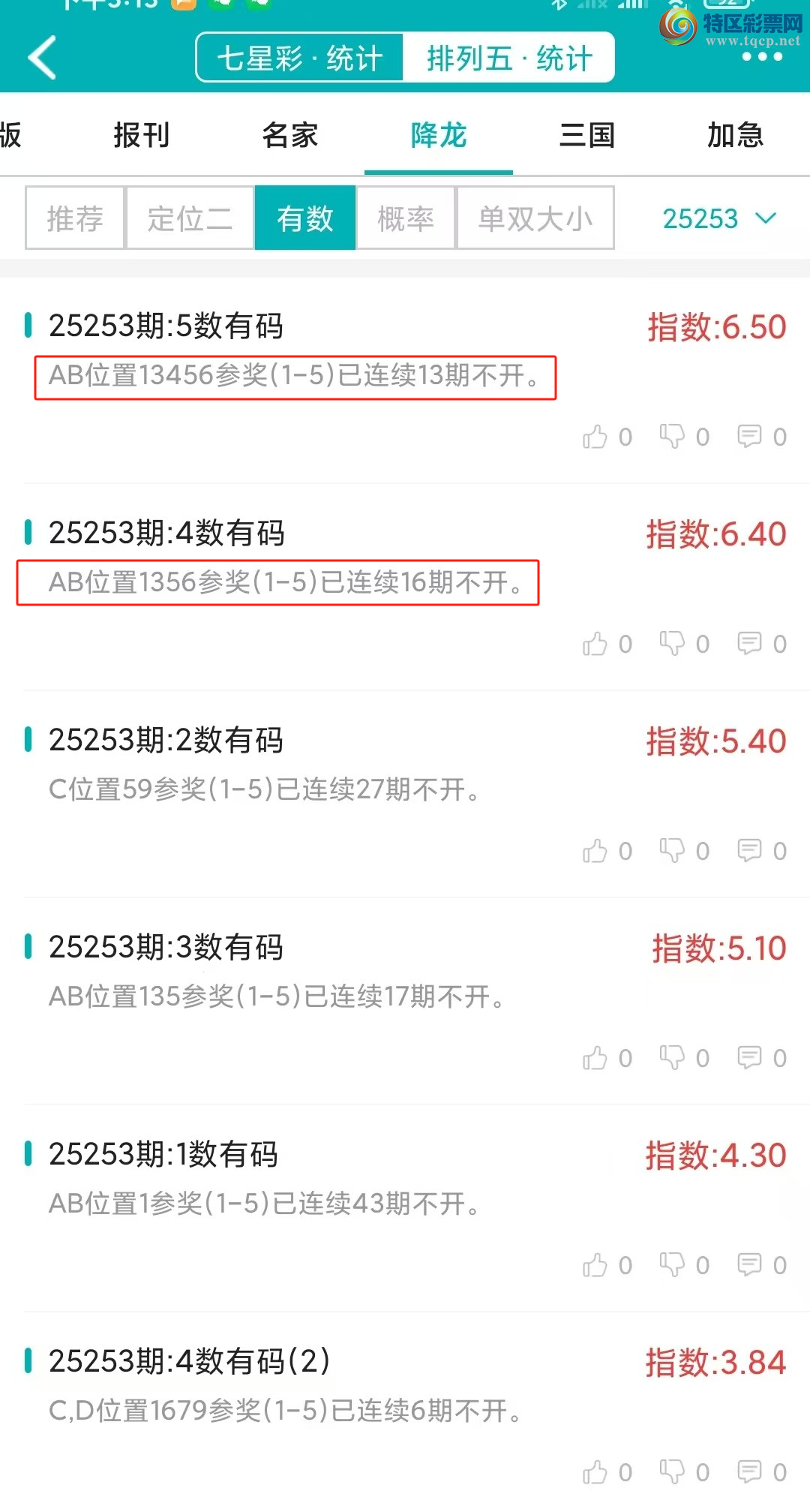Like the 25253期:4数有码(2) entry
810x1512 pixels.
[x=595, y=1472]
